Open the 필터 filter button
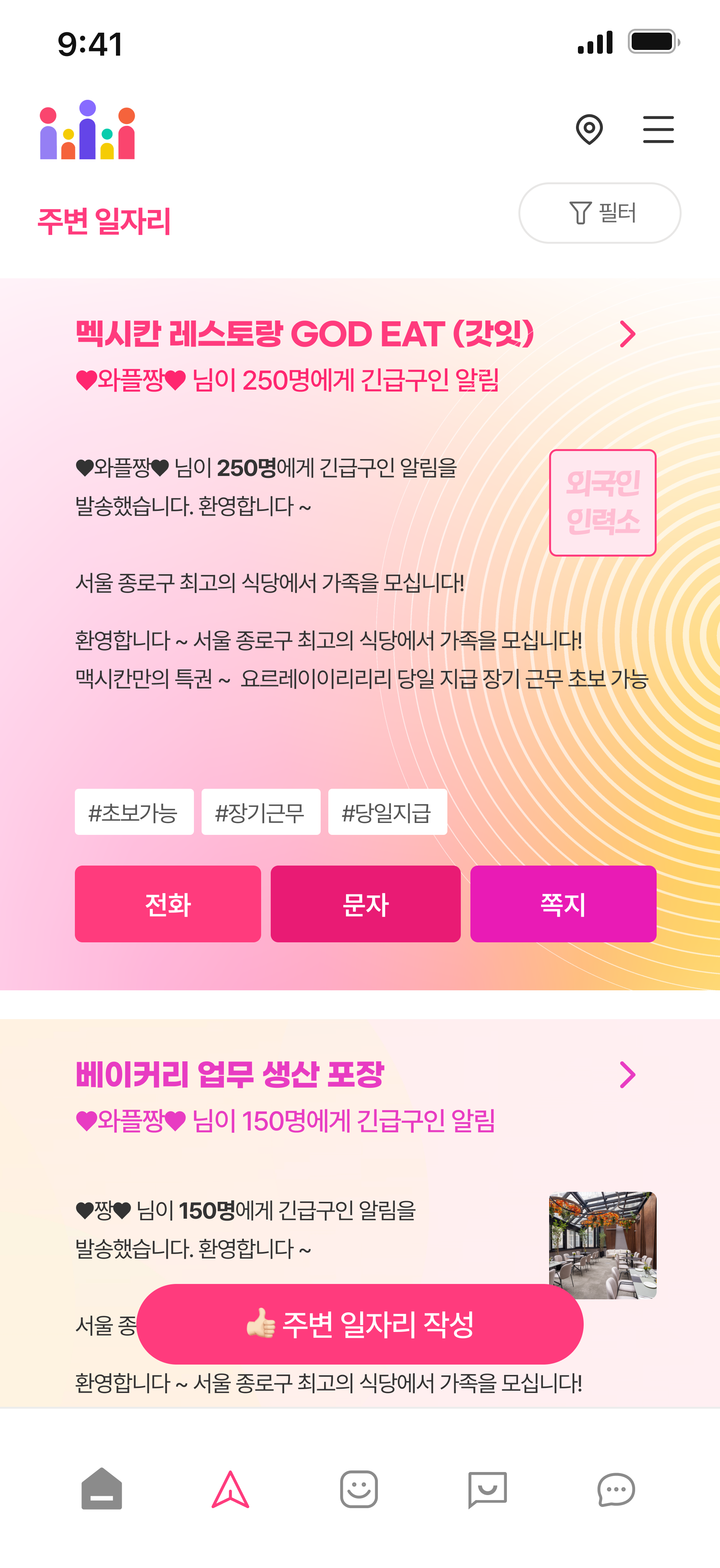Image resolution: width=720 pixels, height=1568 pixels. [599, 213]
